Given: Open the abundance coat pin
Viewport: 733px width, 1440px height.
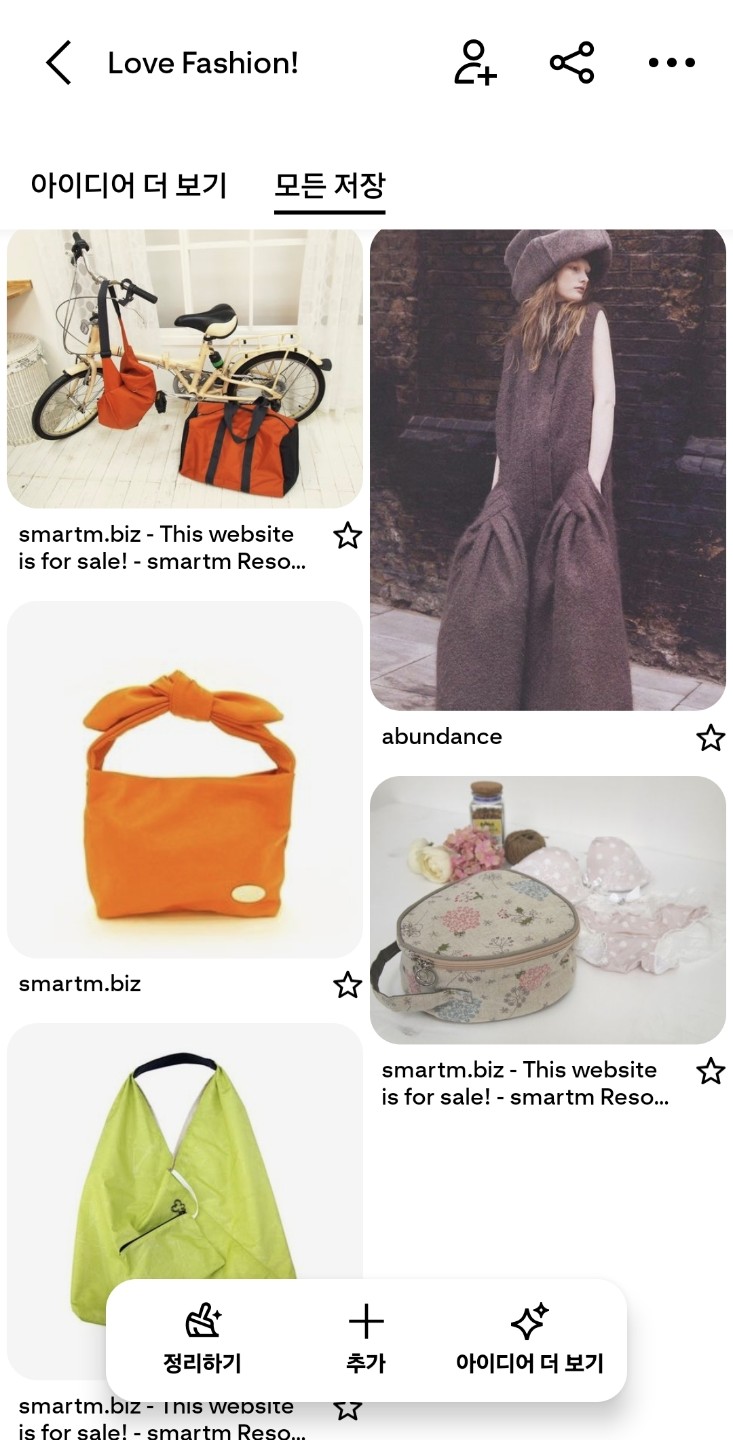Looking at the screenshot, I should click(547, 468).
